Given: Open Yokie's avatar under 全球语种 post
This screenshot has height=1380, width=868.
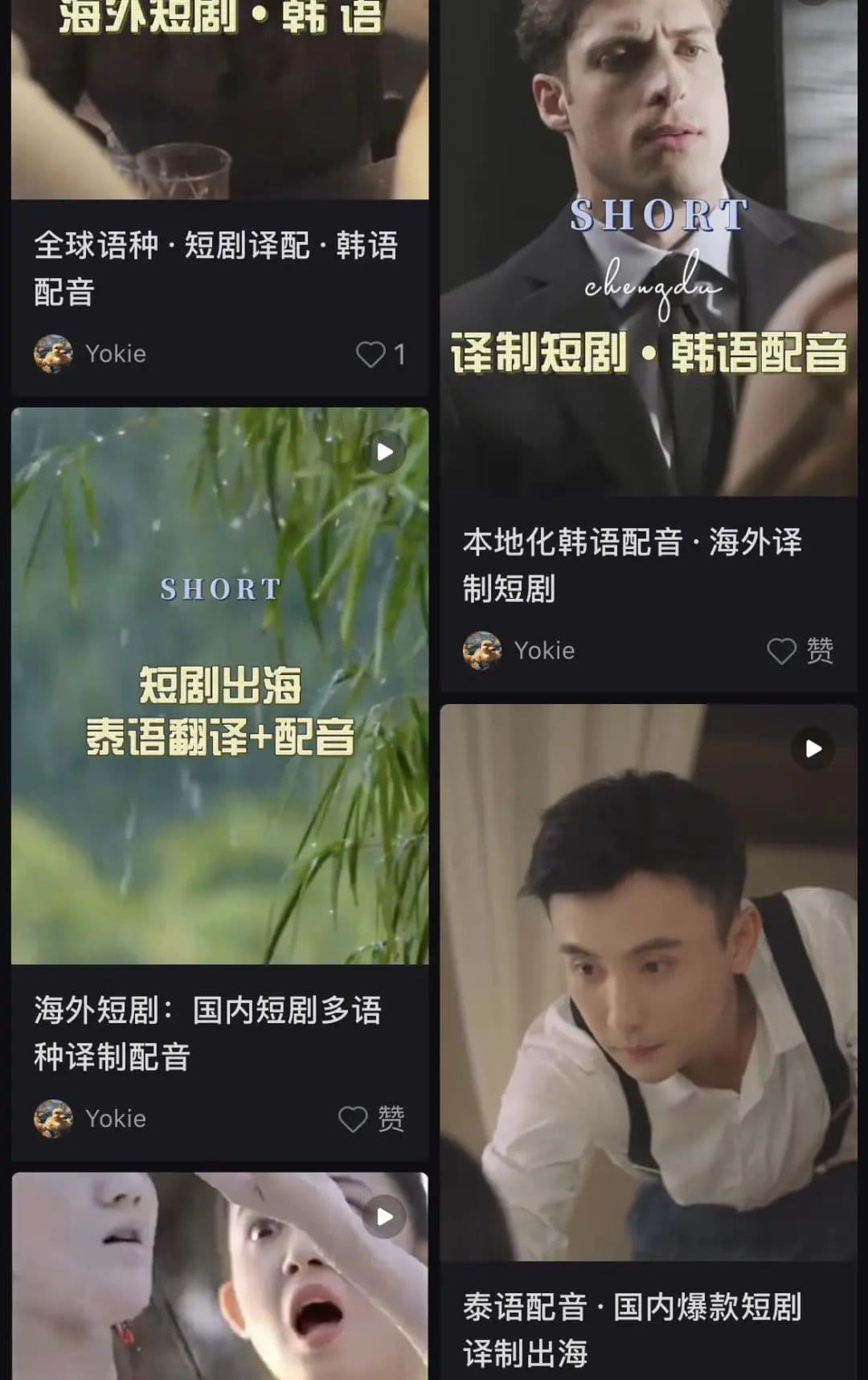Looking at the screenshot, I should click(53, 354).
